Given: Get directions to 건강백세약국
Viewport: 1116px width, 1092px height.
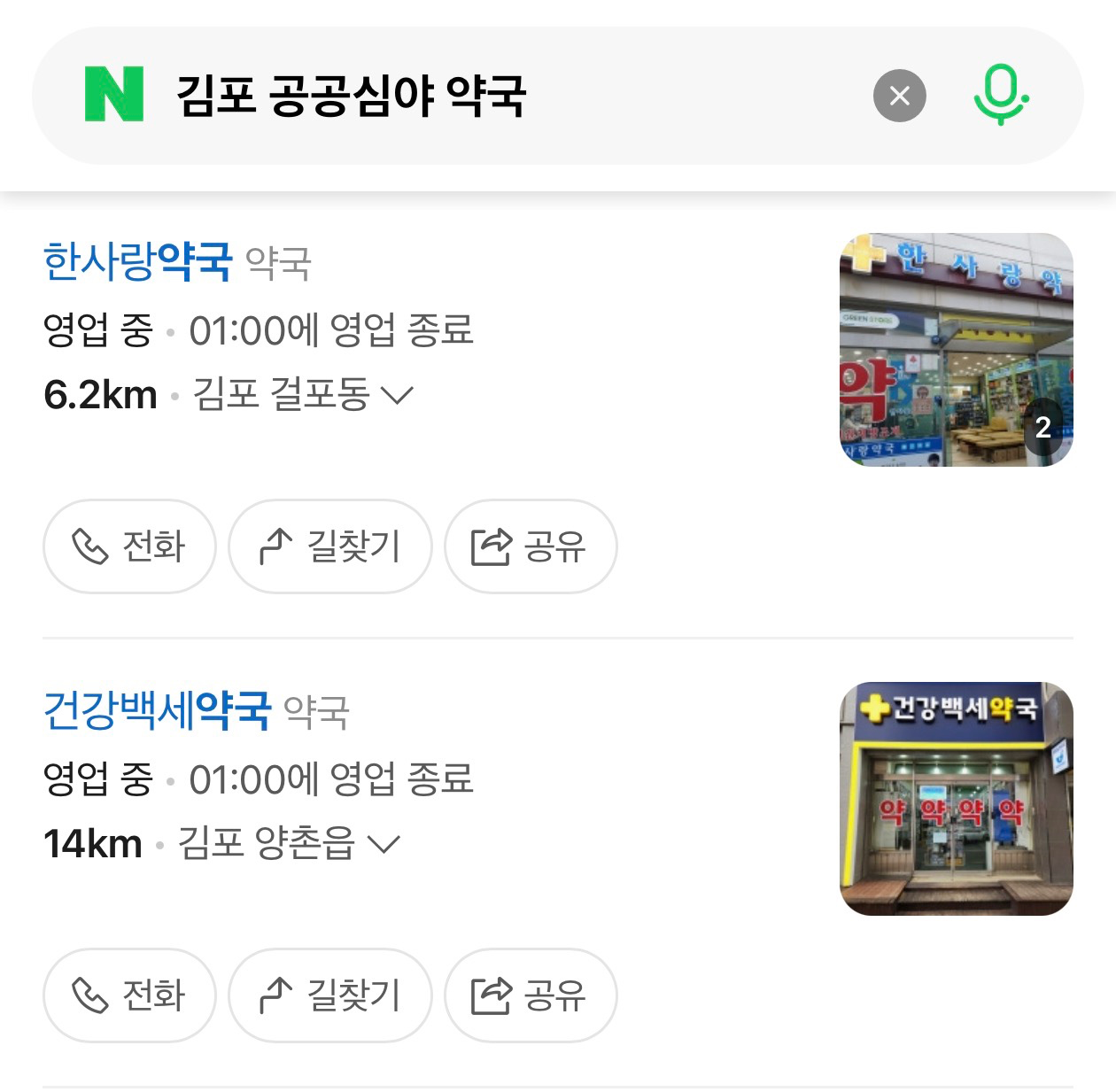Looking at the screenshot, I should point(329,995).
